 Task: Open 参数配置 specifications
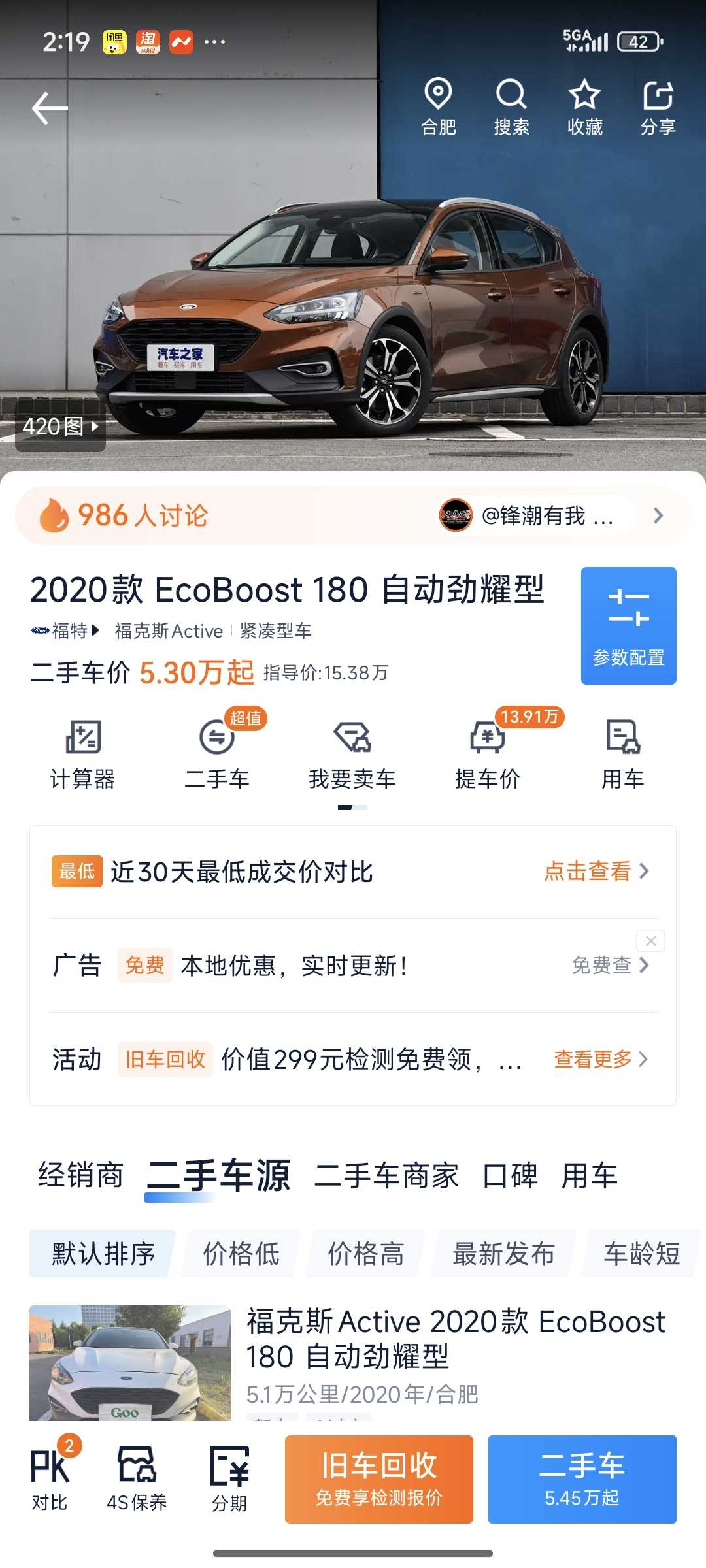[x=628, y=625]
